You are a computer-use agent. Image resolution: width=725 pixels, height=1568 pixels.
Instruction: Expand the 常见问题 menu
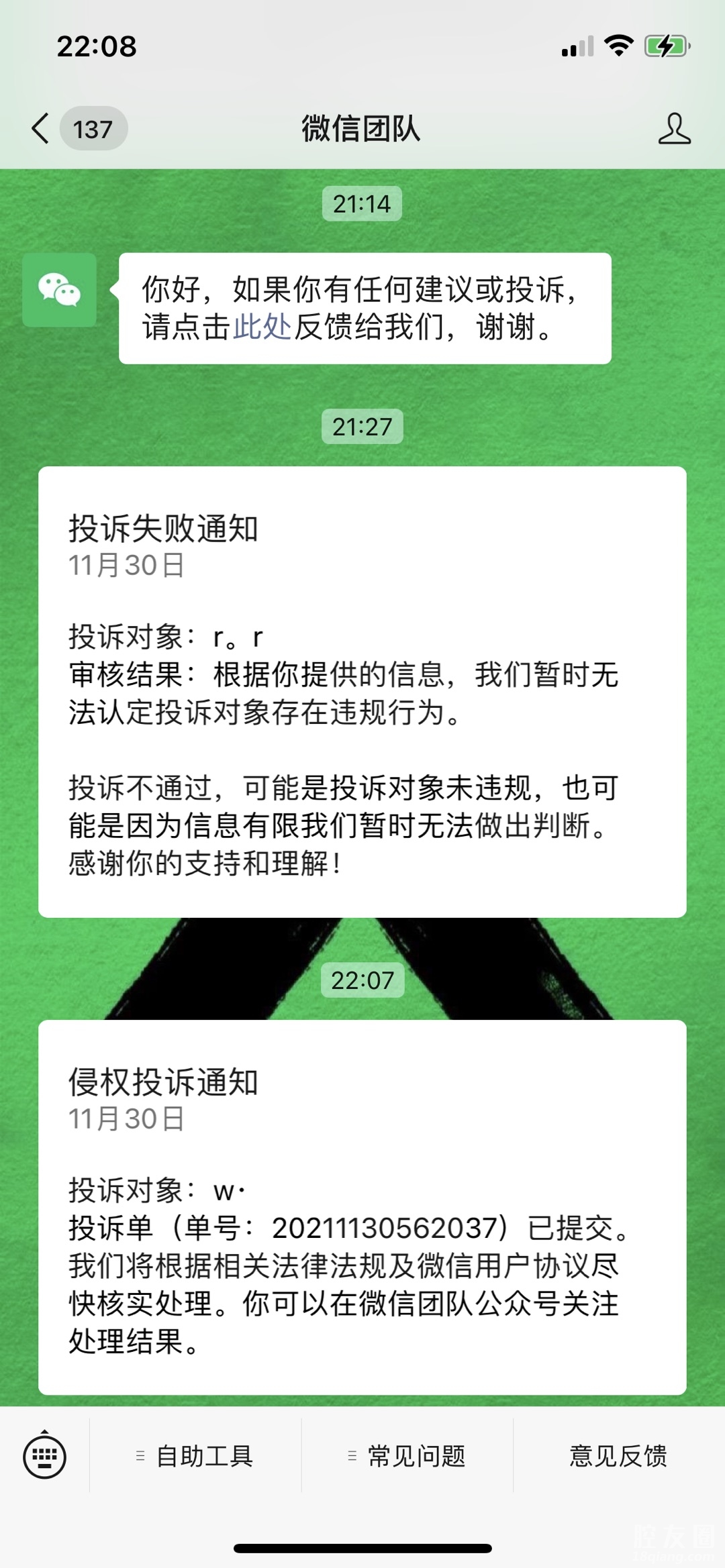point(407,1456)
